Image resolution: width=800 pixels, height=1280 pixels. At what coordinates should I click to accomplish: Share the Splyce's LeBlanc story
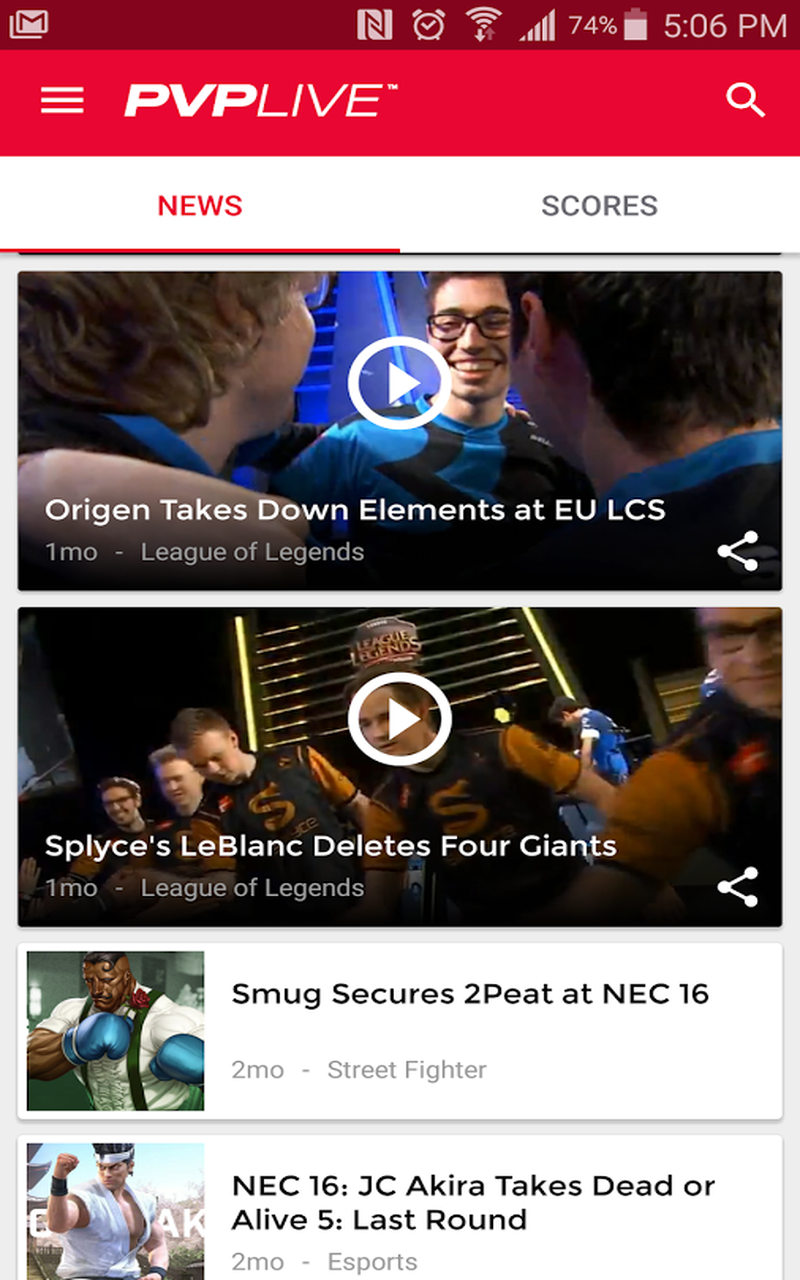[738, 888]
